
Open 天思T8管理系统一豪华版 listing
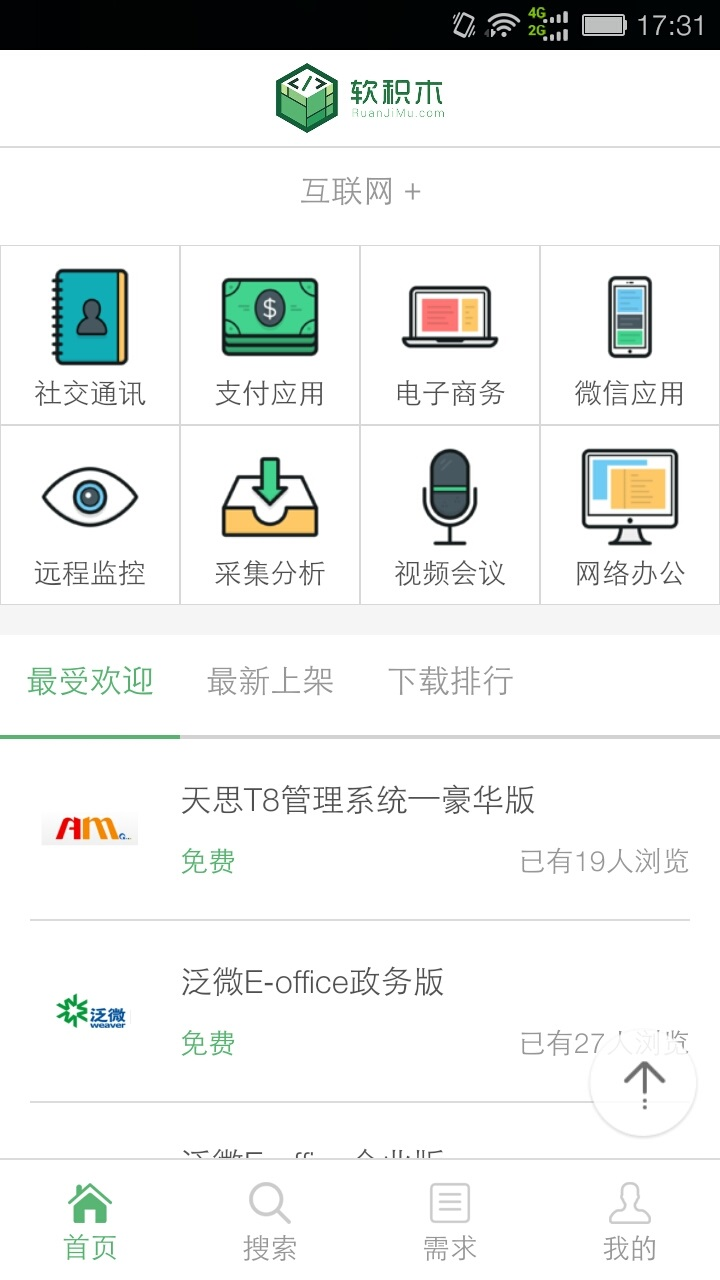tap(358, 801)
